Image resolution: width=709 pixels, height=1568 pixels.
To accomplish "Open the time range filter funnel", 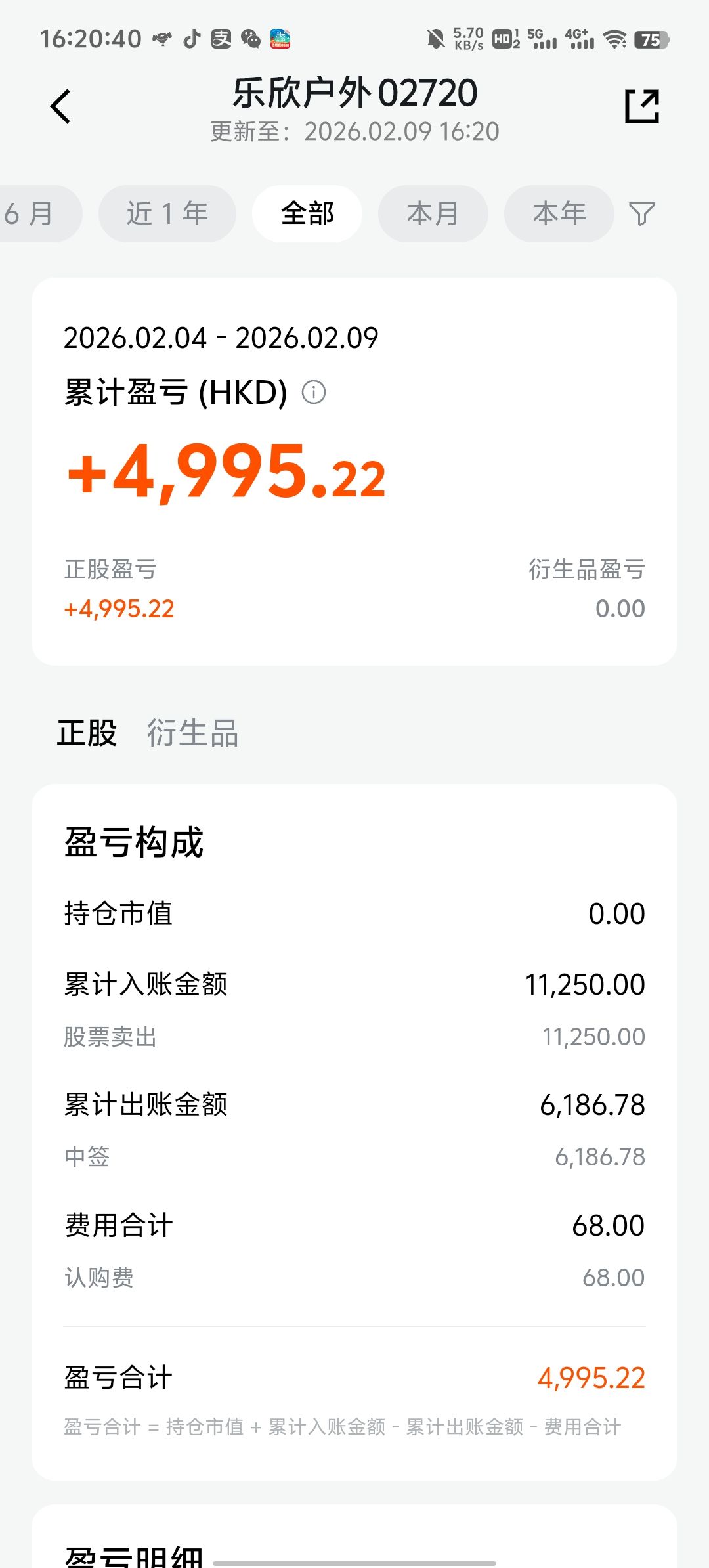I will [x=641, y=213].
